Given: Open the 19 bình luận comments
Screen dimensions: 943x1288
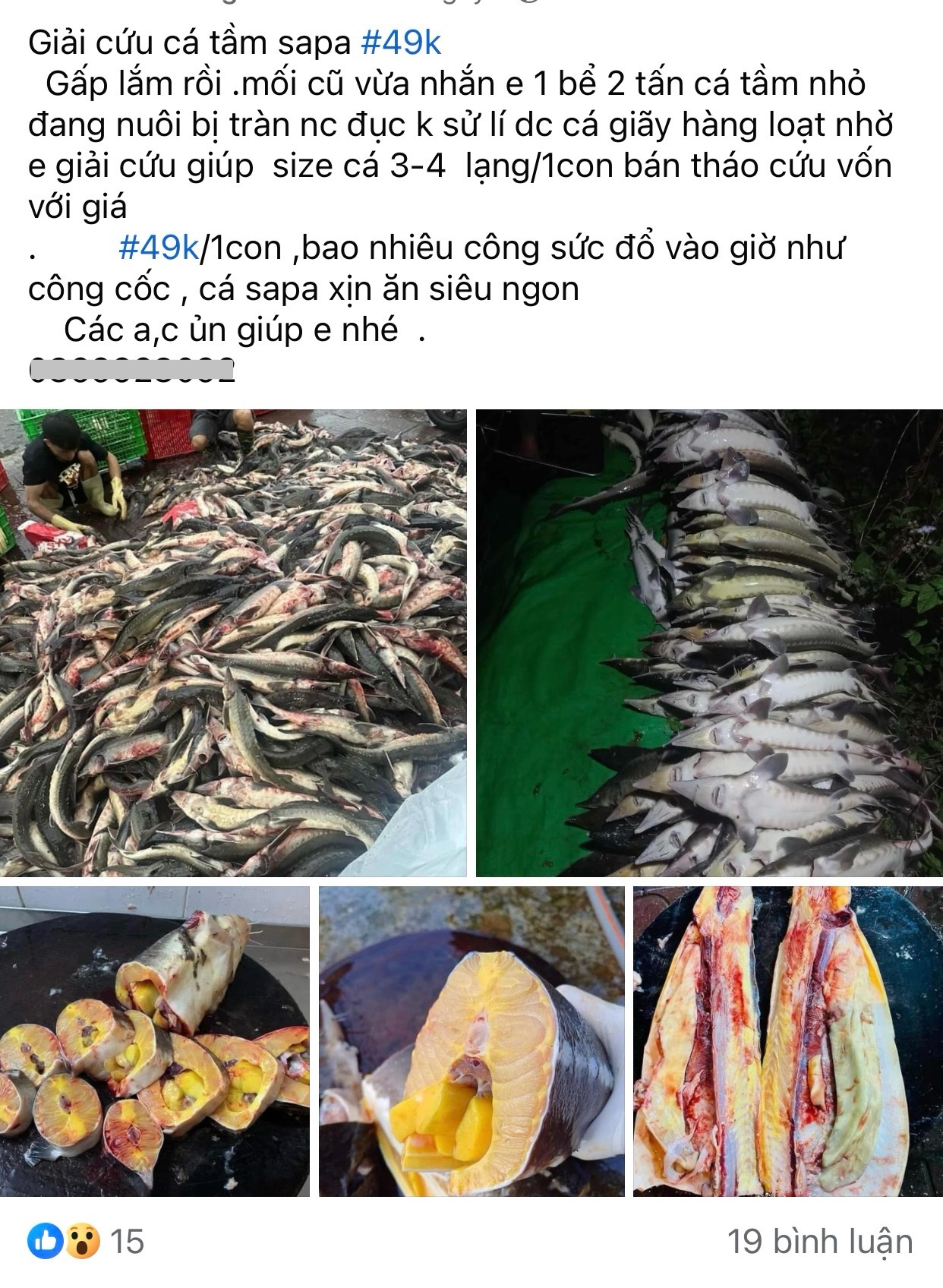Looking at the screenshot, I should [x=819, y=1242].
